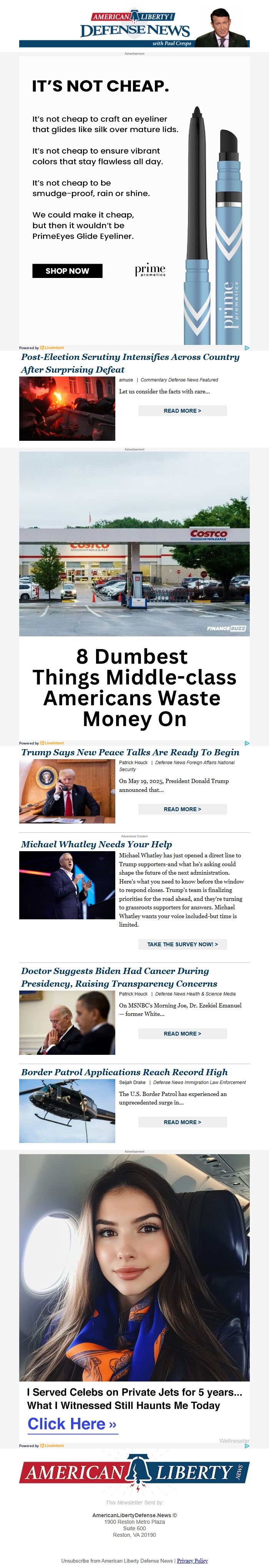
Task: Tap Click Here in private jets ad
Action: (x=71, y=1424)
